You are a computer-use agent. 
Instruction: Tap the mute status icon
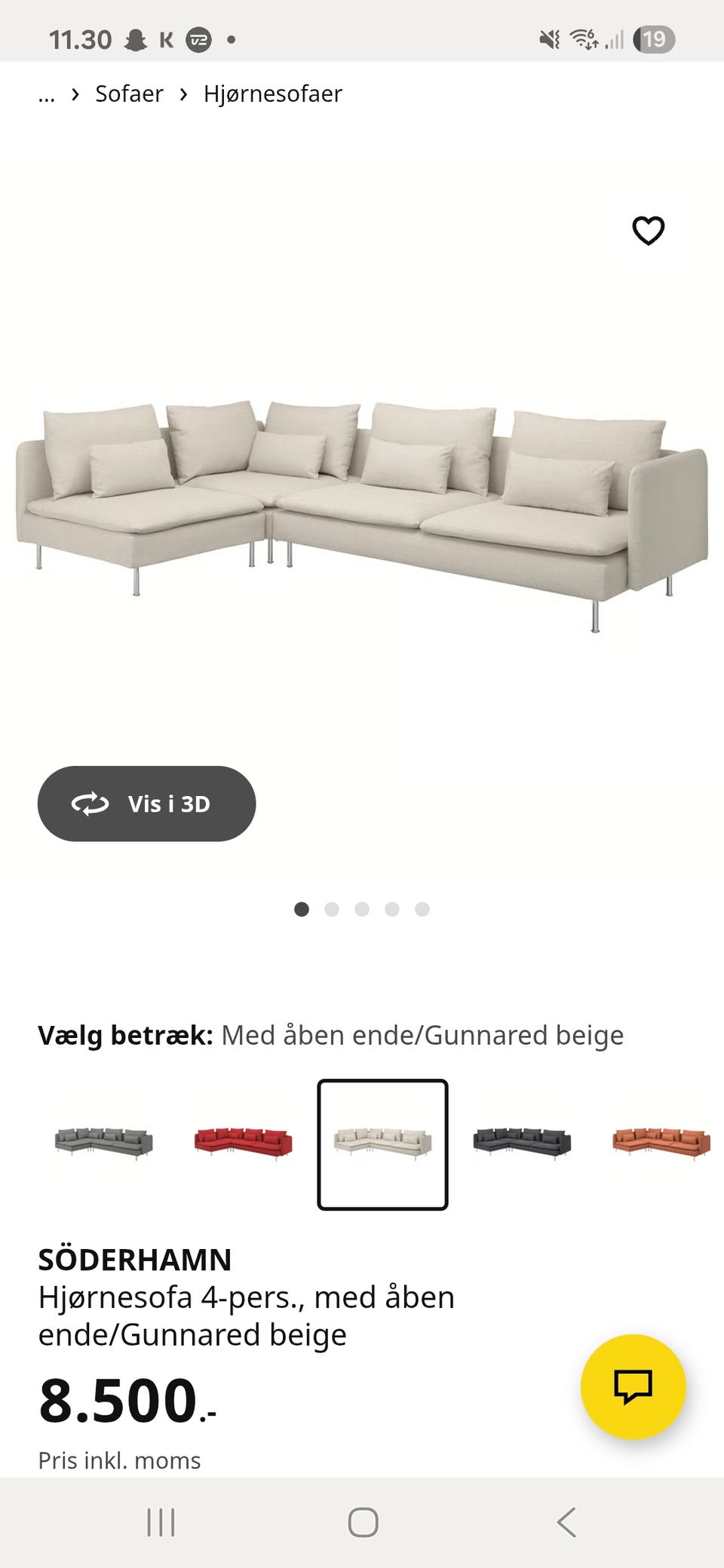(x=548, y=38)
